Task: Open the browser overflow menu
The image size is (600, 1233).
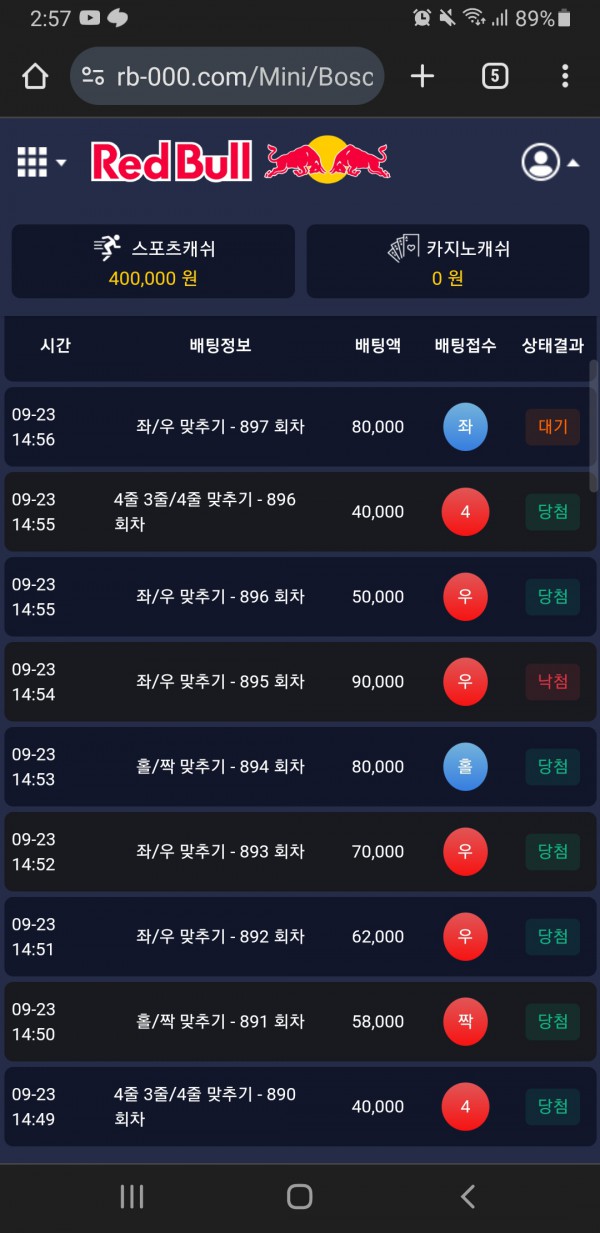Action: click(x=565, y=76)
